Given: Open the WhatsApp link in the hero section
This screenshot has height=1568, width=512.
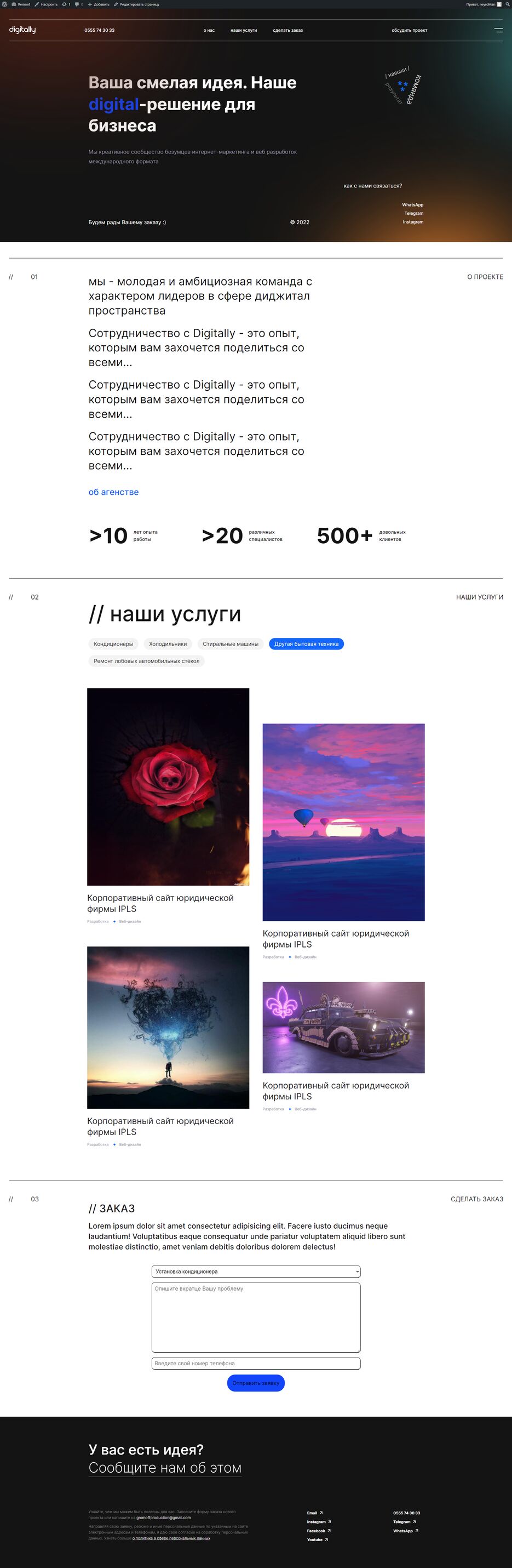Looking at the screenshot, I should pyautogui.click(x=412, y=204).
